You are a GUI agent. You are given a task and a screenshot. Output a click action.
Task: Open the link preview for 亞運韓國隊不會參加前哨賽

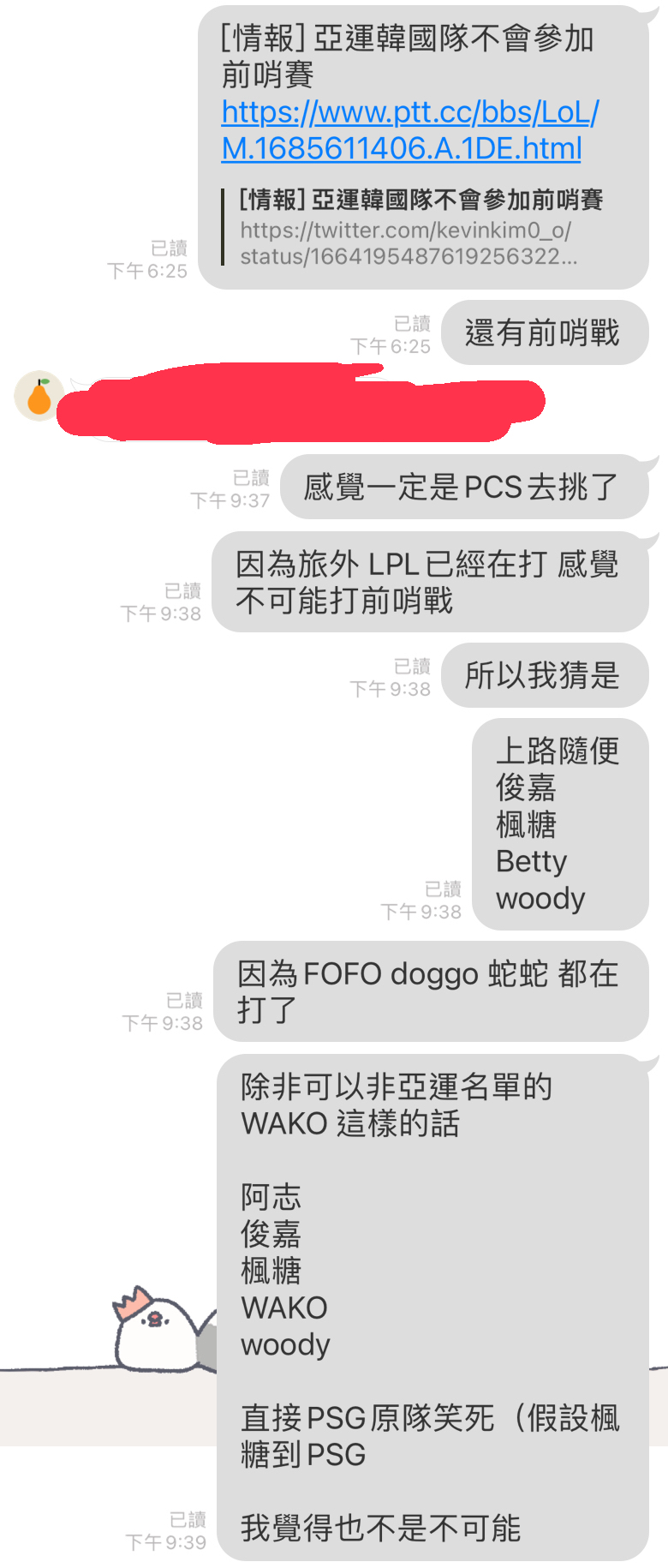point(420,228)
